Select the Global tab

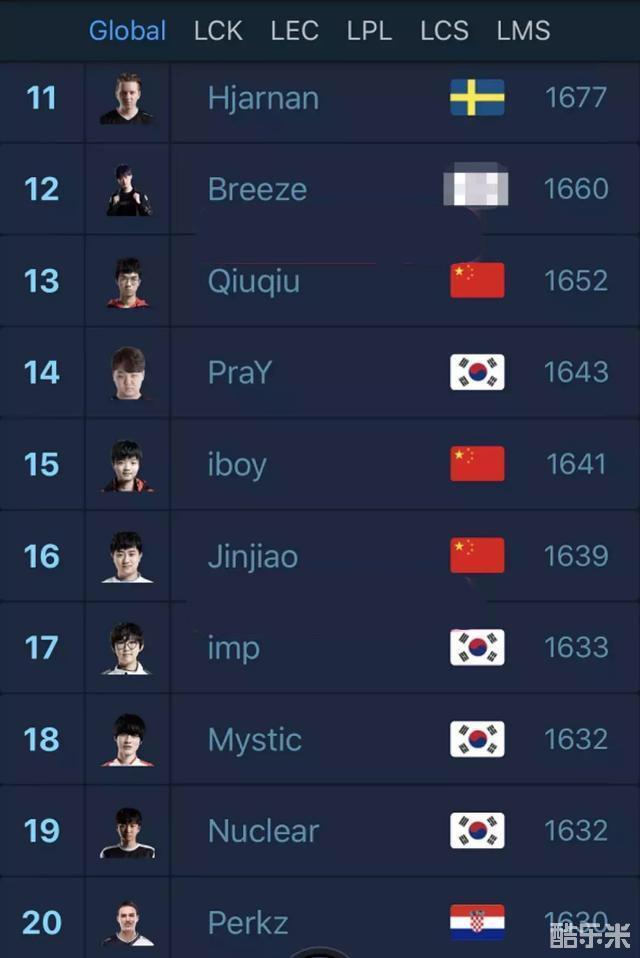127,30
